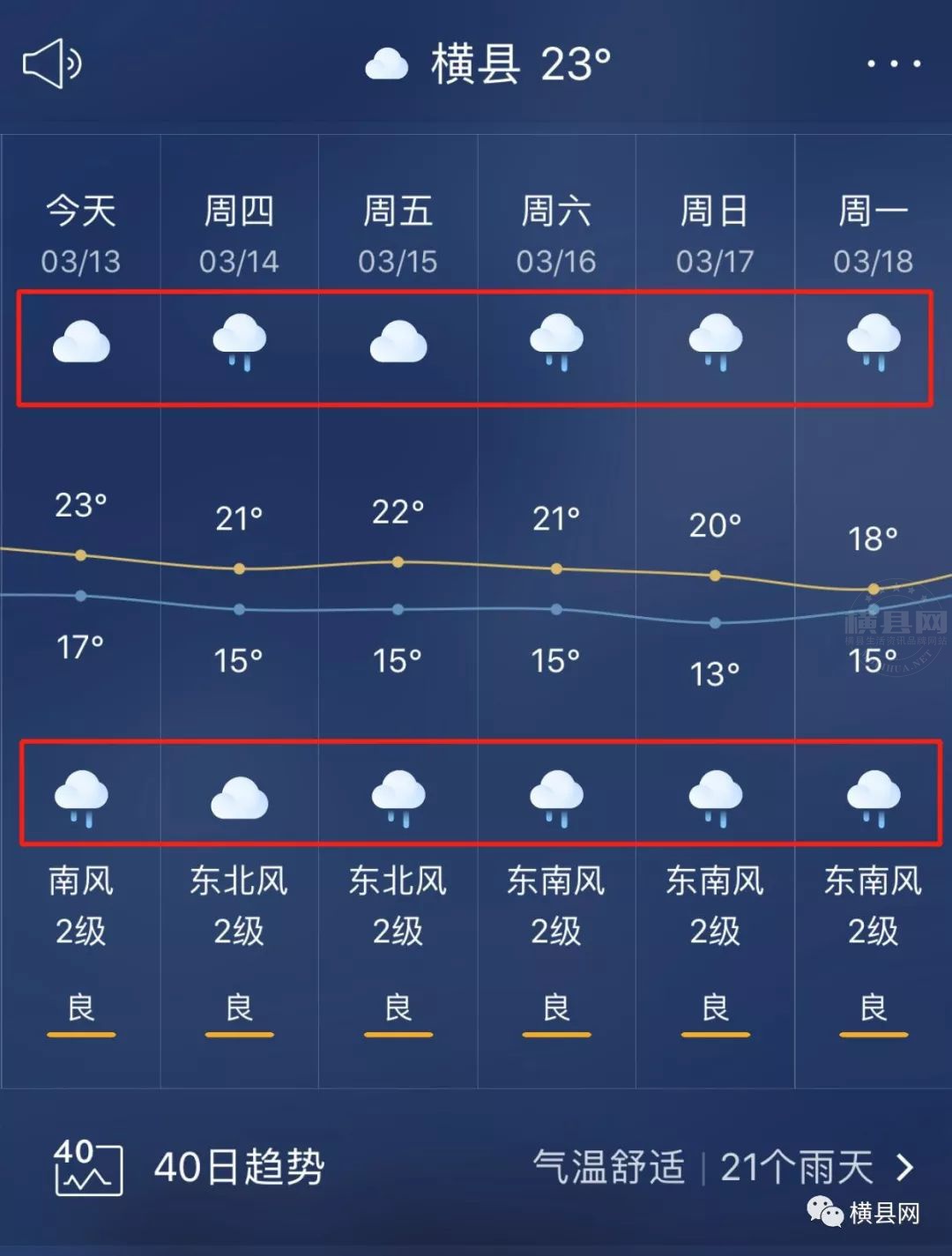Open today's 03/13 forecast column

(x=80, y=234)
